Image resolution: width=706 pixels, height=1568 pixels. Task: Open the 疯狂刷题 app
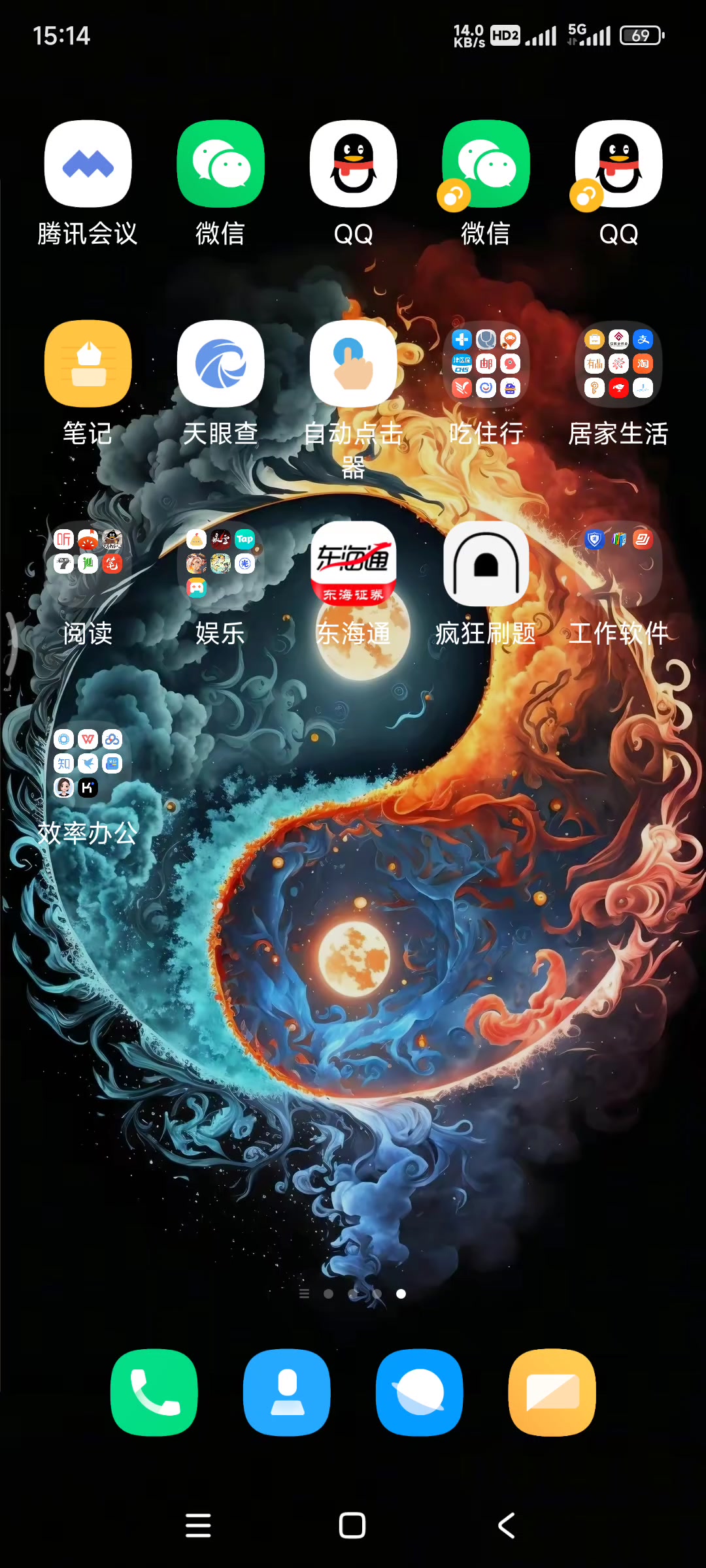coord(485,564)
